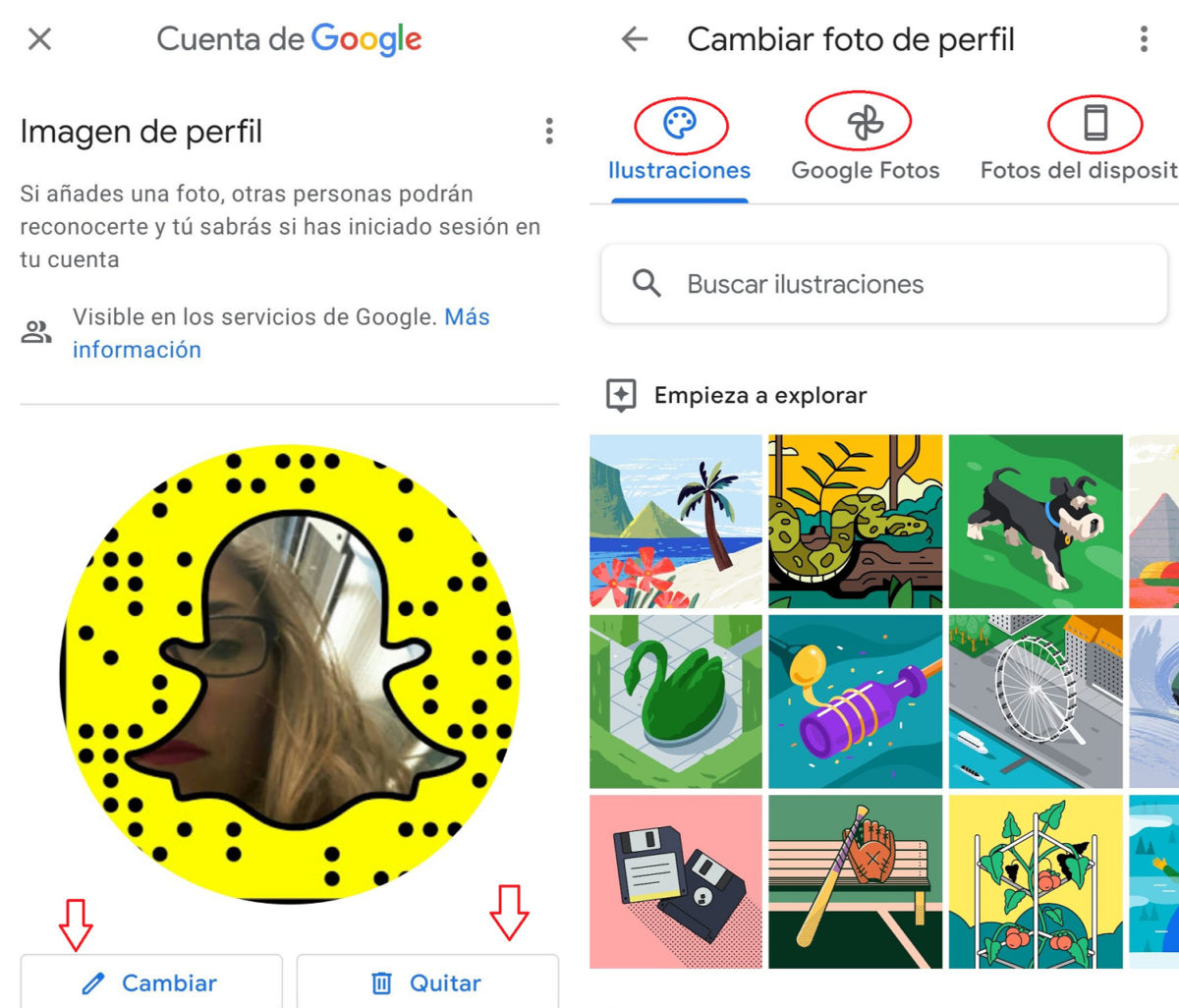Pick the Ferris wheel illustration

click(1035, 701)
